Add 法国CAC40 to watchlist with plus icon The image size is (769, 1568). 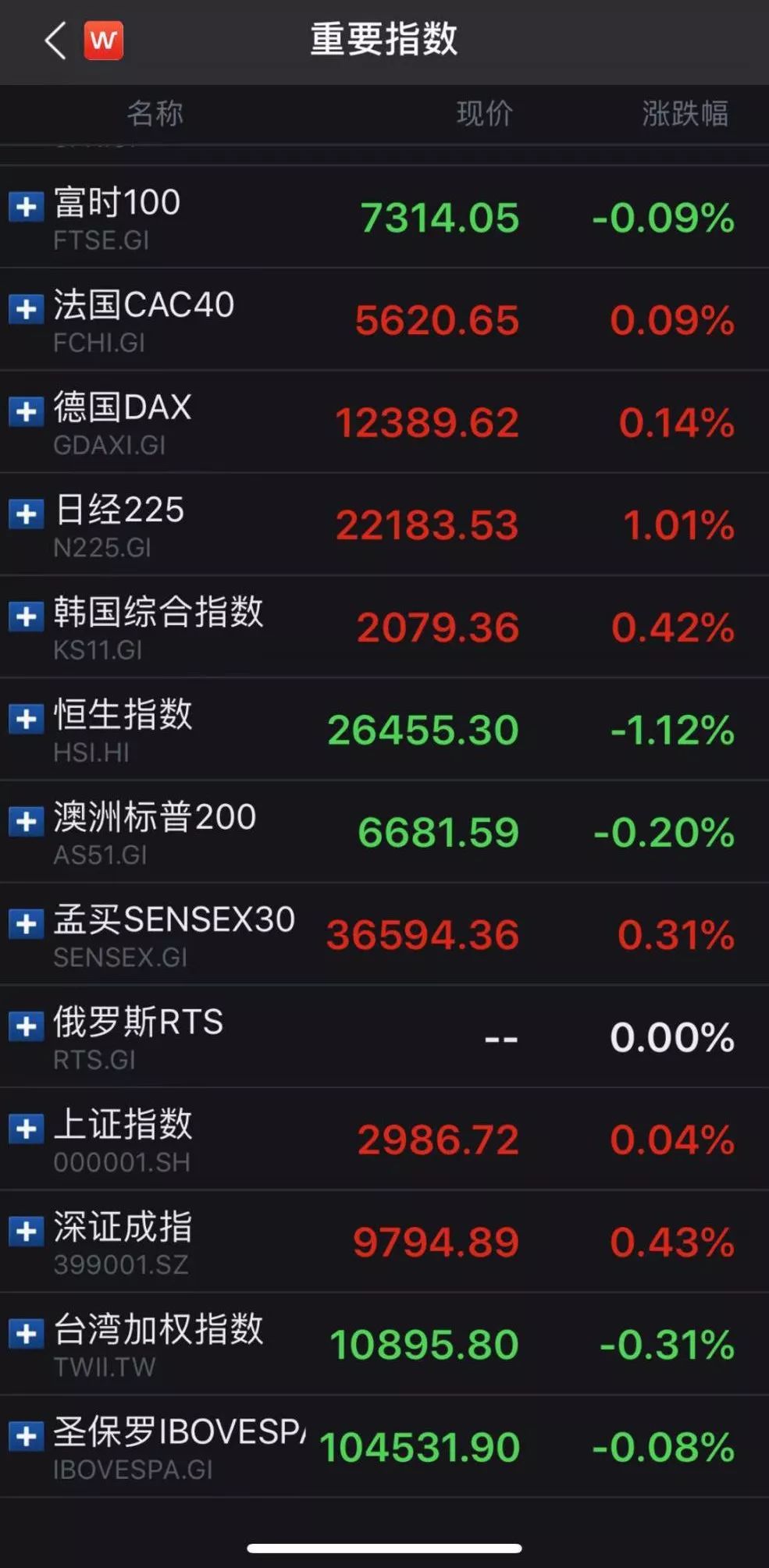26,309
